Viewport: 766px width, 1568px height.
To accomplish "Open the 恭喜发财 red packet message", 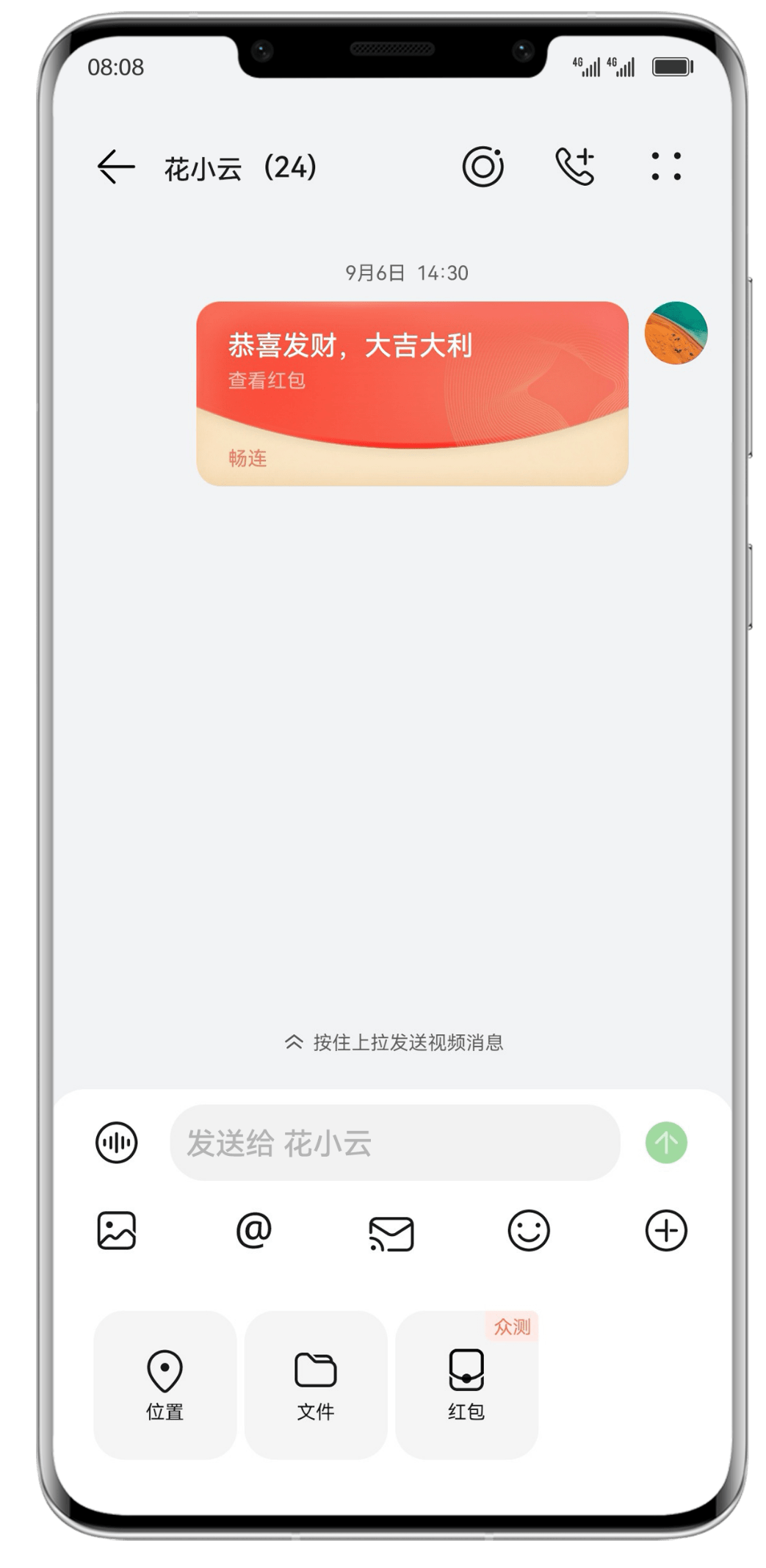I will tap(412, 393).
